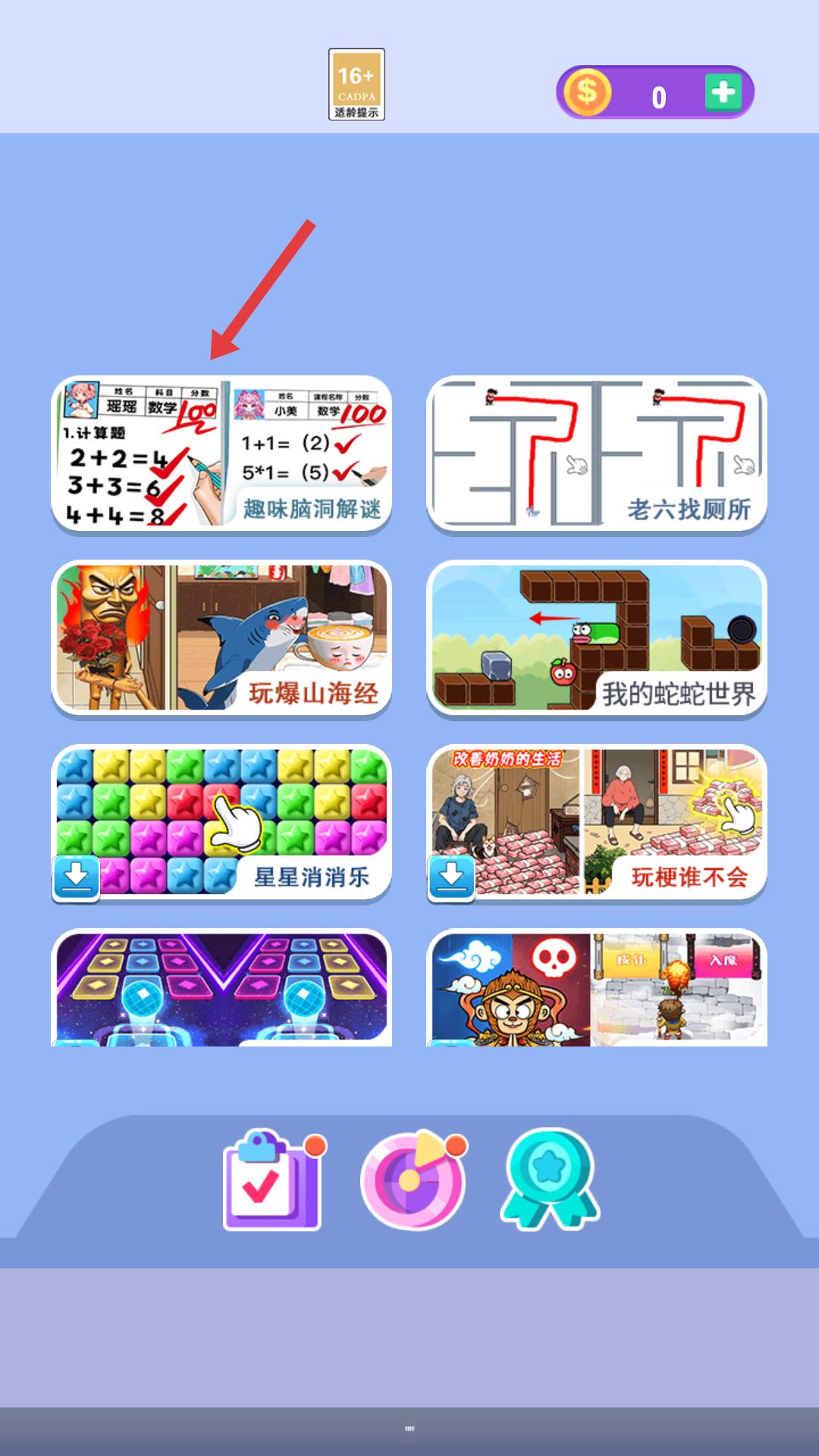
Task: Play the 我的蛇蛇世界 snake game
Action: tap(597, 638)
